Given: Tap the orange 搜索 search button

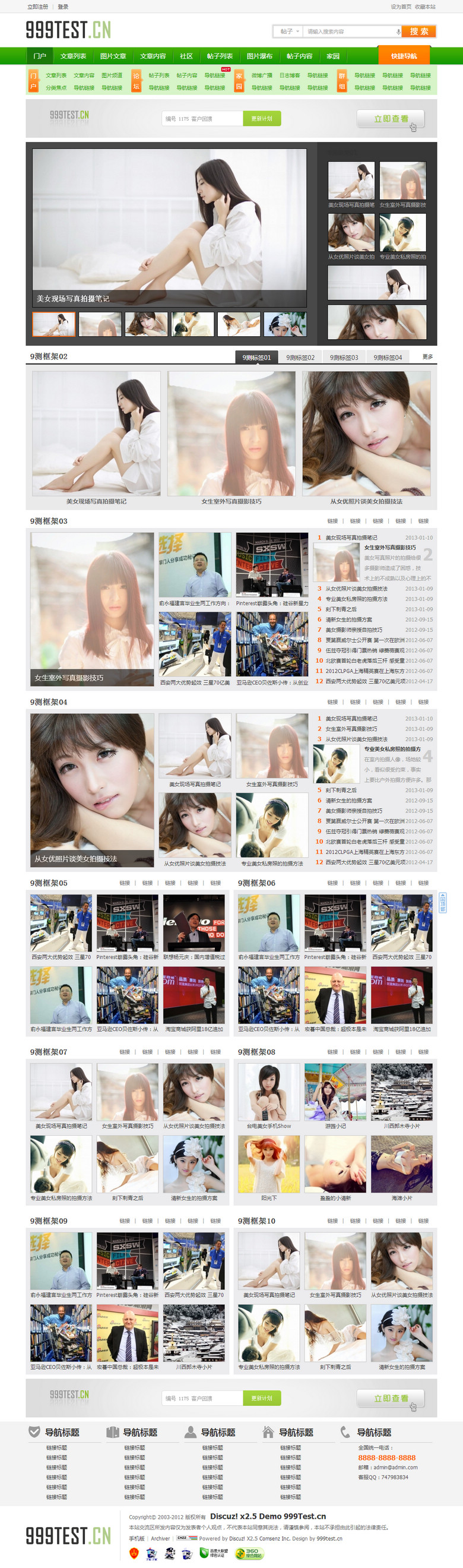Looking at the screenshot, I should pyautogui.click(x=418, y=31).
